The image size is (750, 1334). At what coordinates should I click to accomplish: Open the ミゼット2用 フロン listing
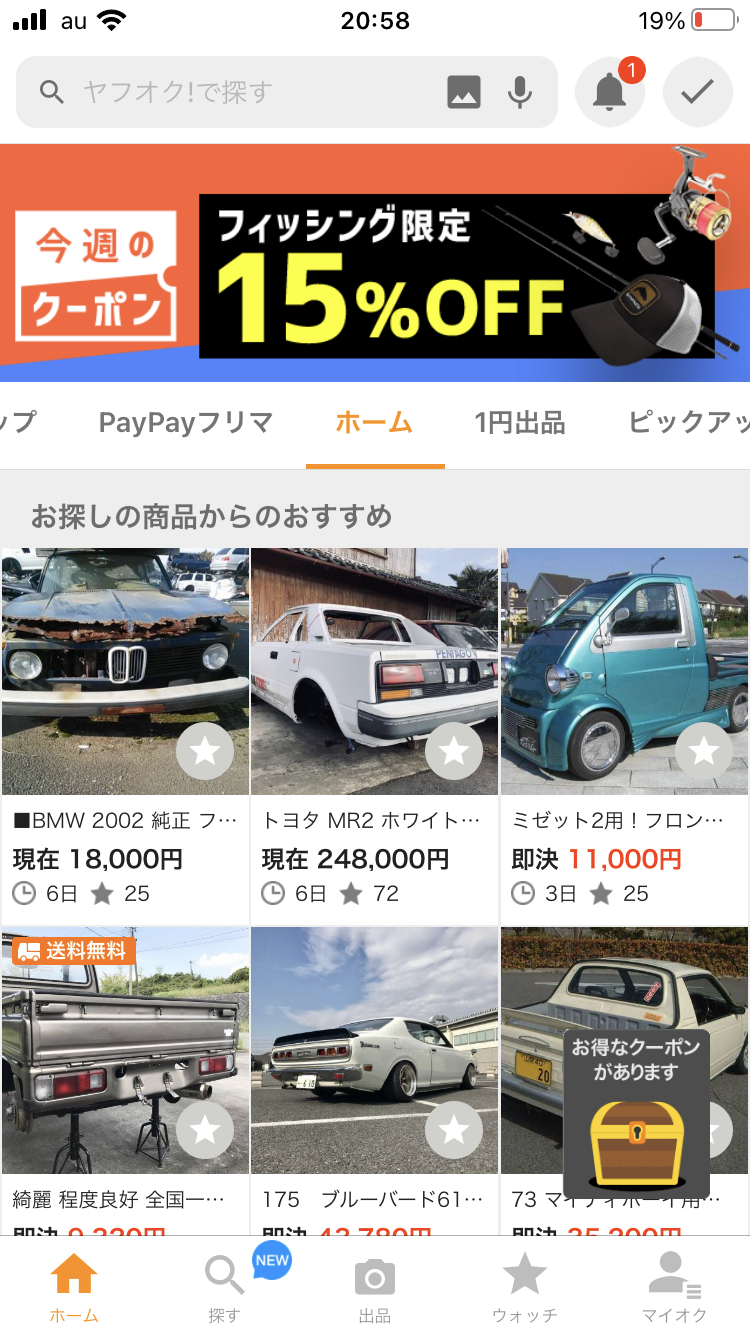(624, 670)
